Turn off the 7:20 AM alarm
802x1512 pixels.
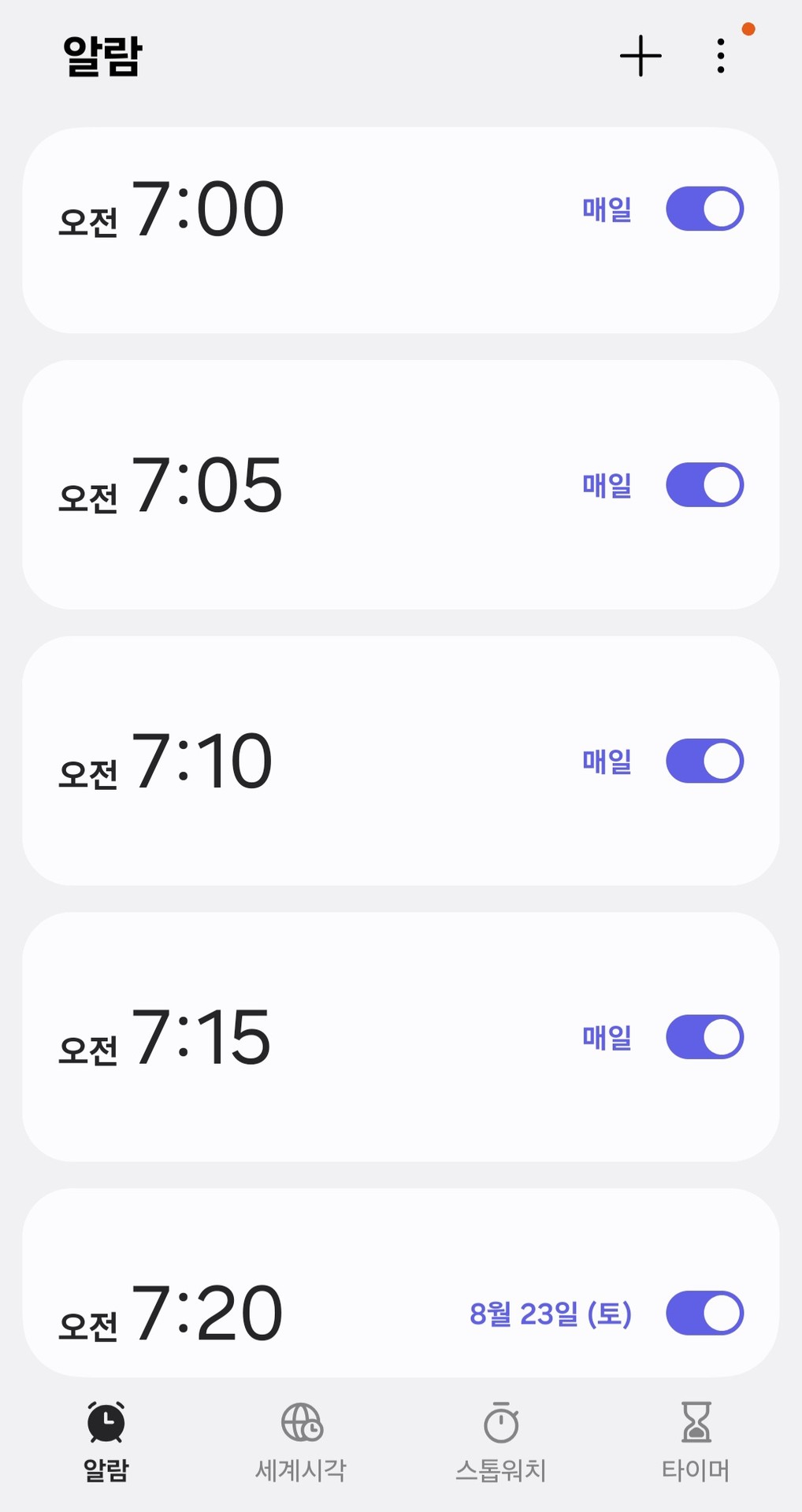pos(704,1310)
